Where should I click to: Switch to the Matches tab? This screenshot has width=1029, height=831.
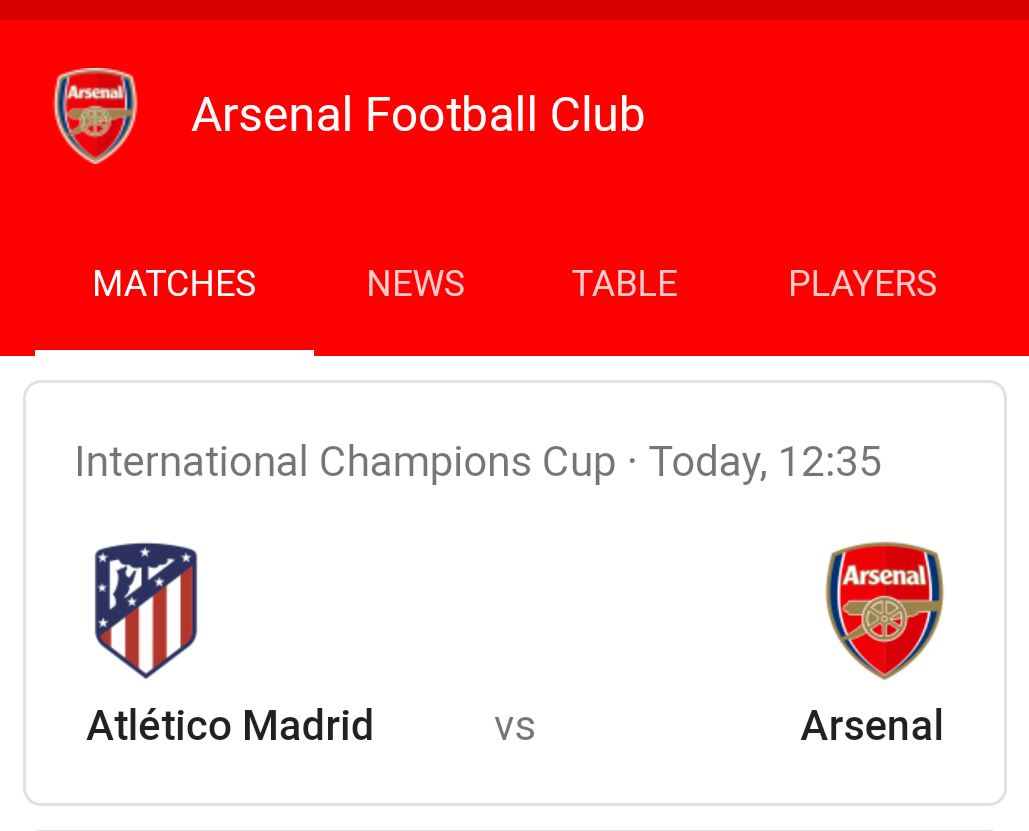[x=174, y=284]
